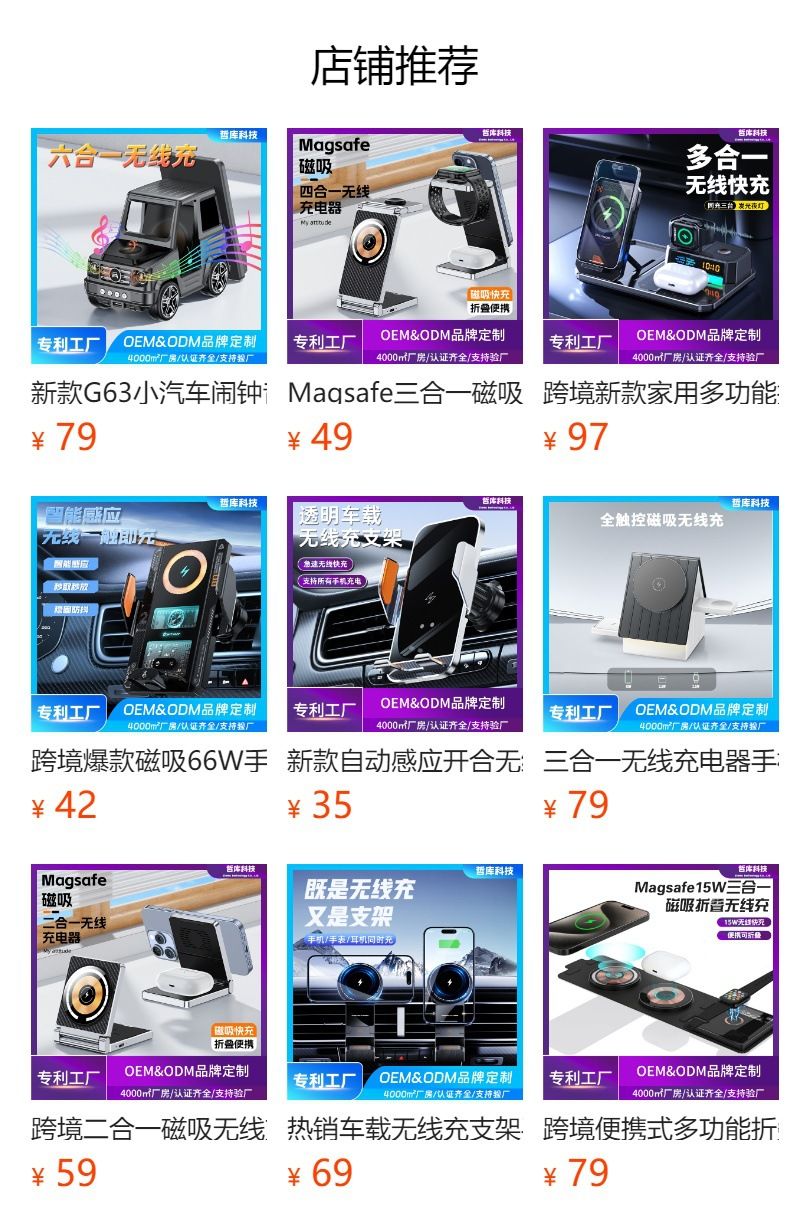The width and height of the screenshot is (790, 1232).
Task: Open the 新款自动感应开合 car mount item
Action: point(405,660)
